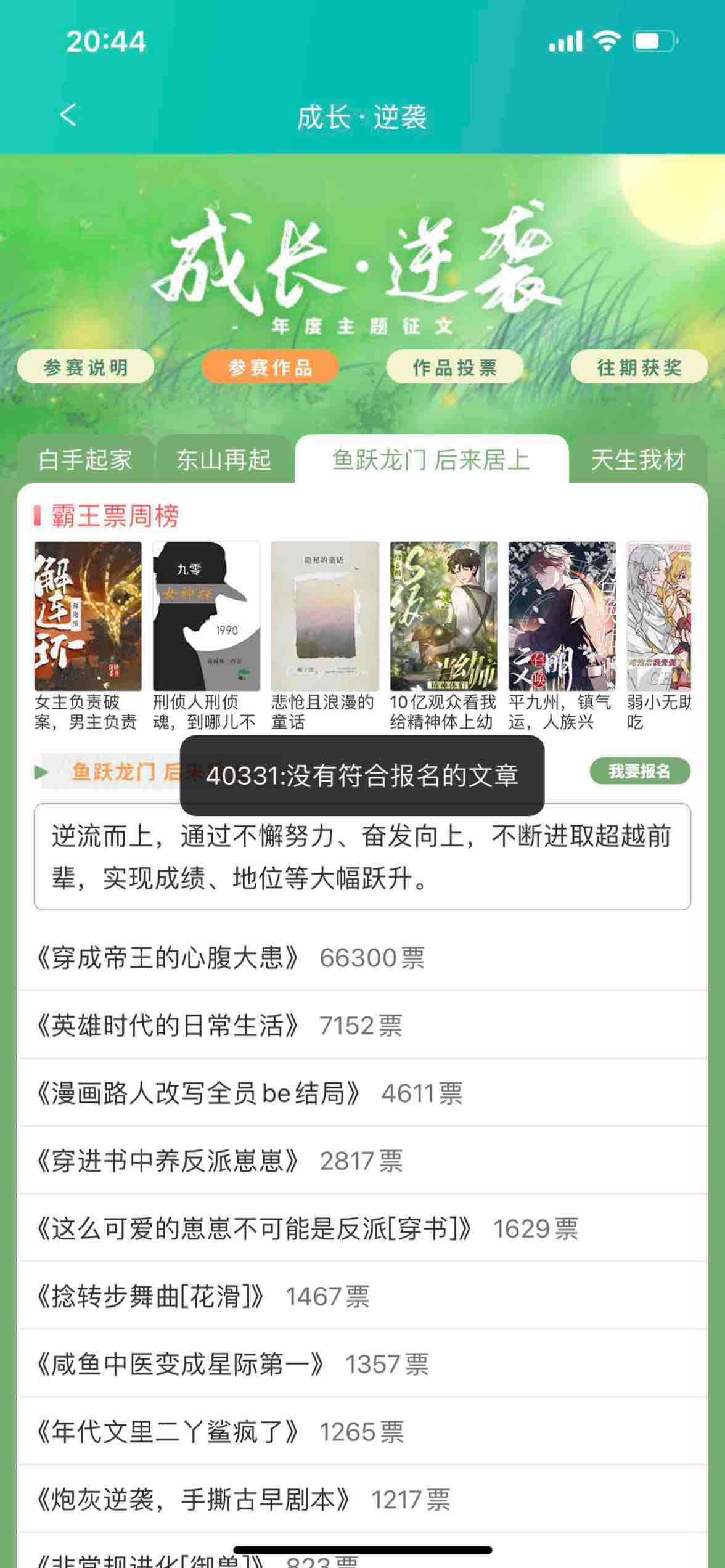Tap 我要报名 to sign up
The height and width of the screenshot is (1568, 725).
[x=639, y=771]
